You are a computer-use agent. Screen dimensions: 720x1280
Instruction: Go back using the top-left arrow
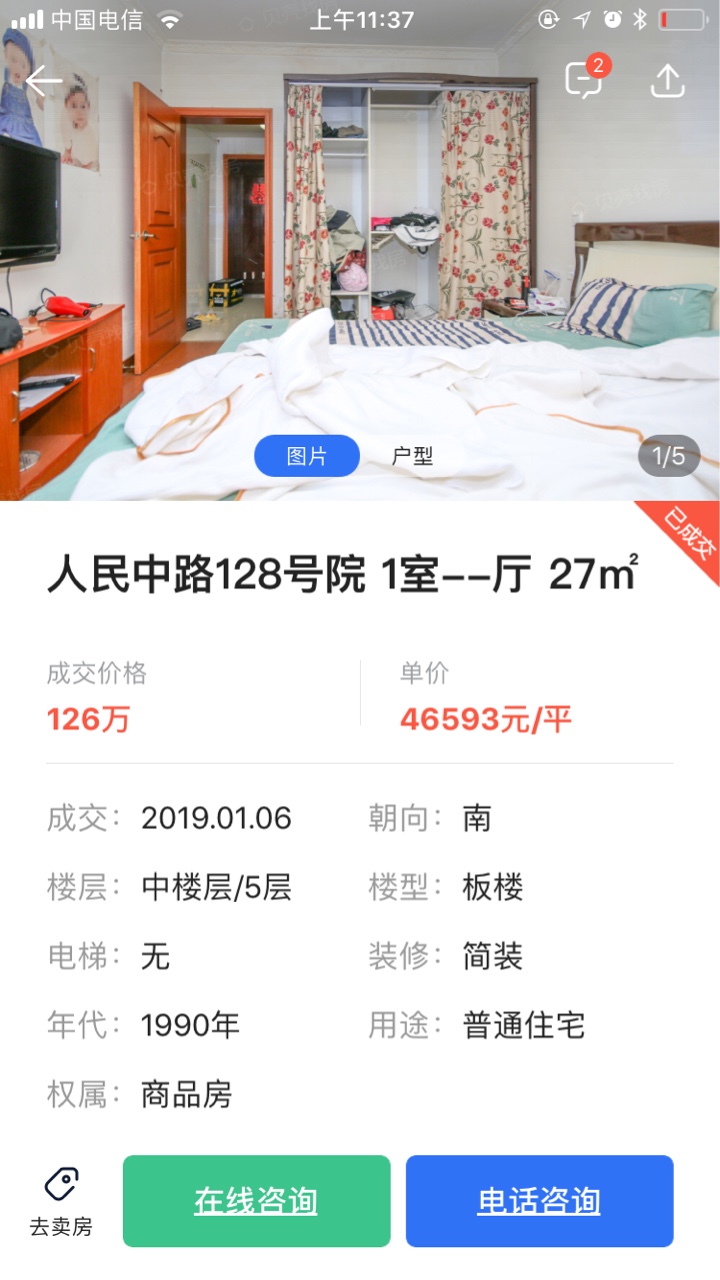[x=44, y=82]
